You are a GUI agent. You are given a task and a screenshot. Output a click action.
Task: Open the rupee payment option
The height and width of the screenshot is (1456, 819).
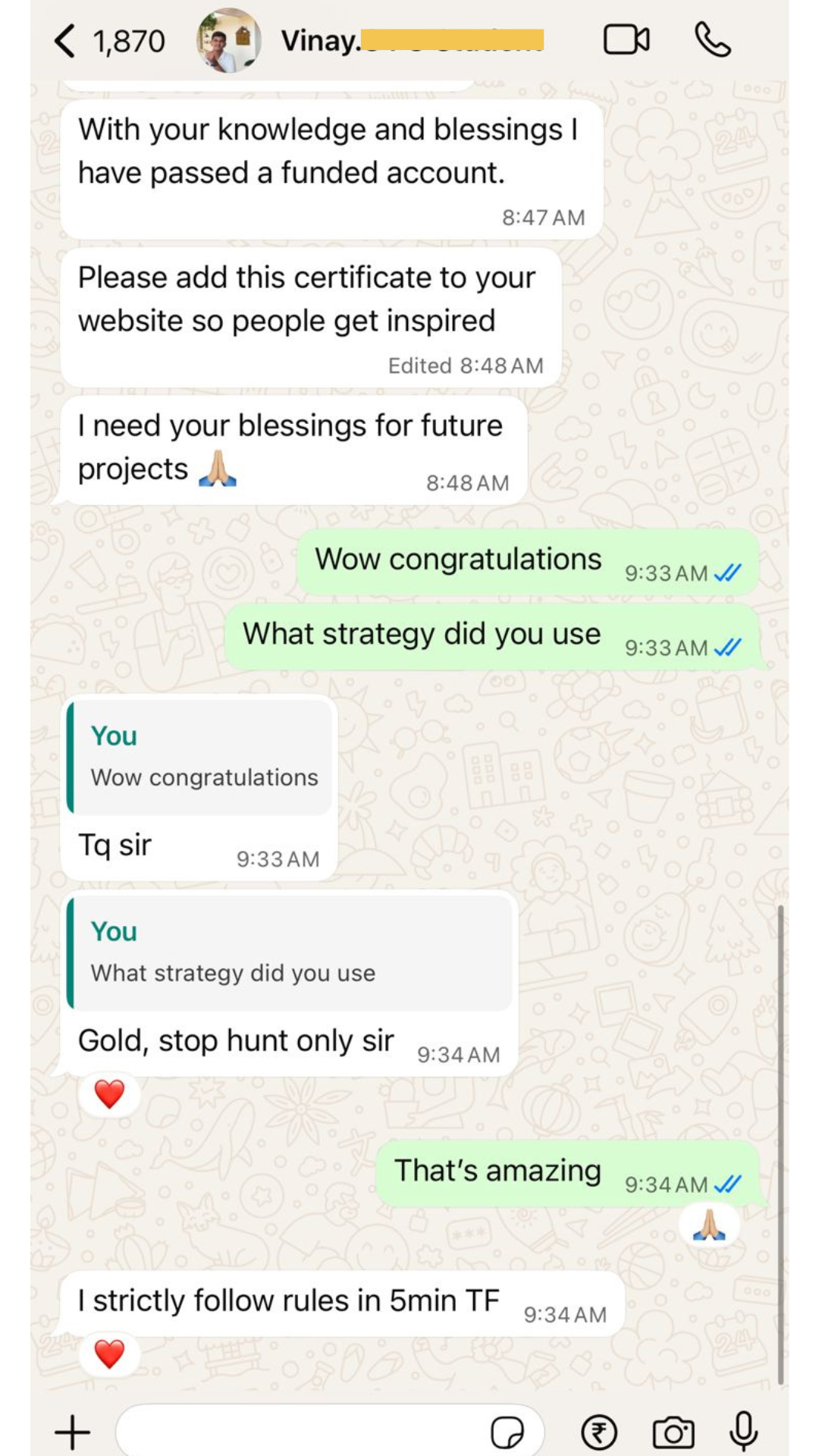[599, 1432]
